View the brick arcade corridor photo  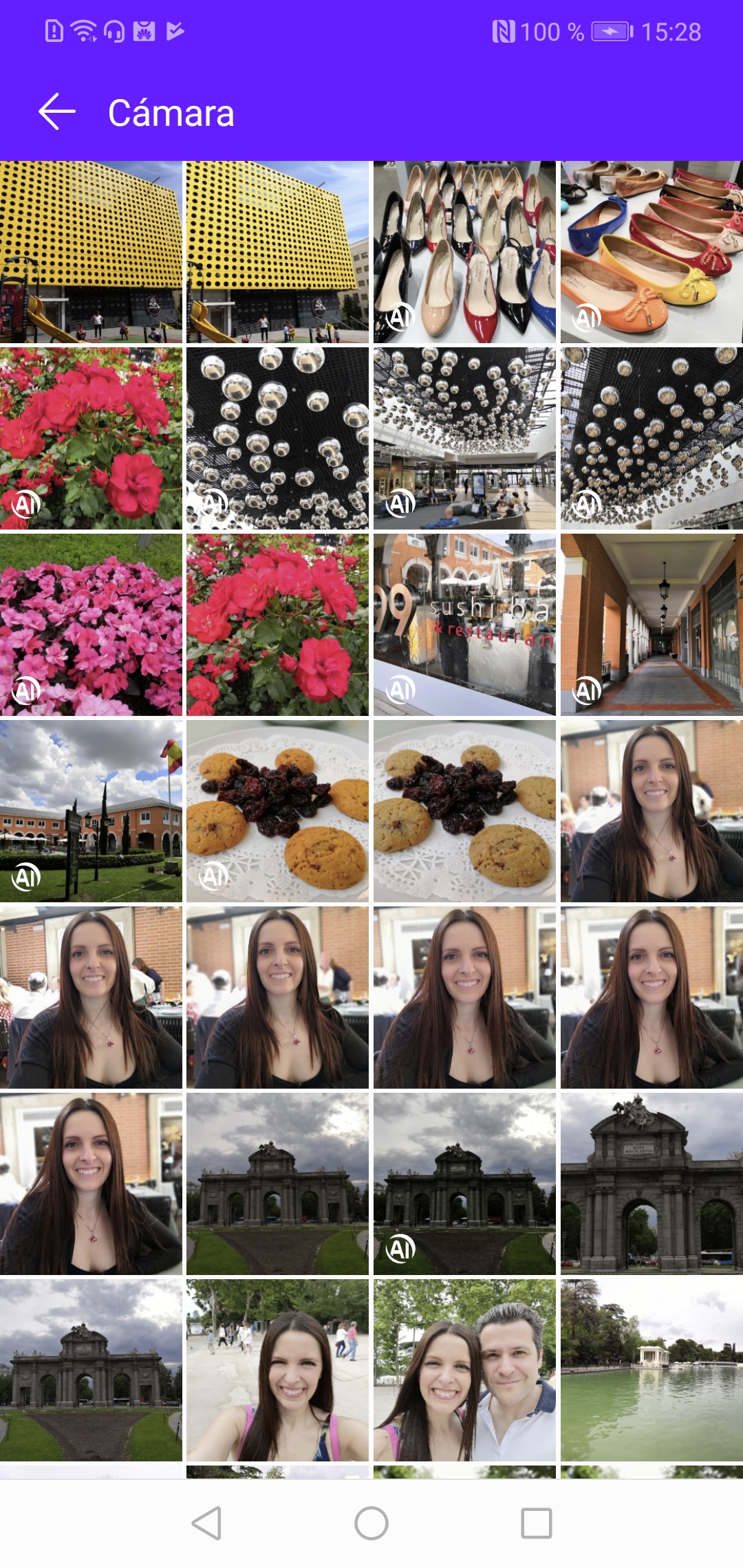[651, 624]
